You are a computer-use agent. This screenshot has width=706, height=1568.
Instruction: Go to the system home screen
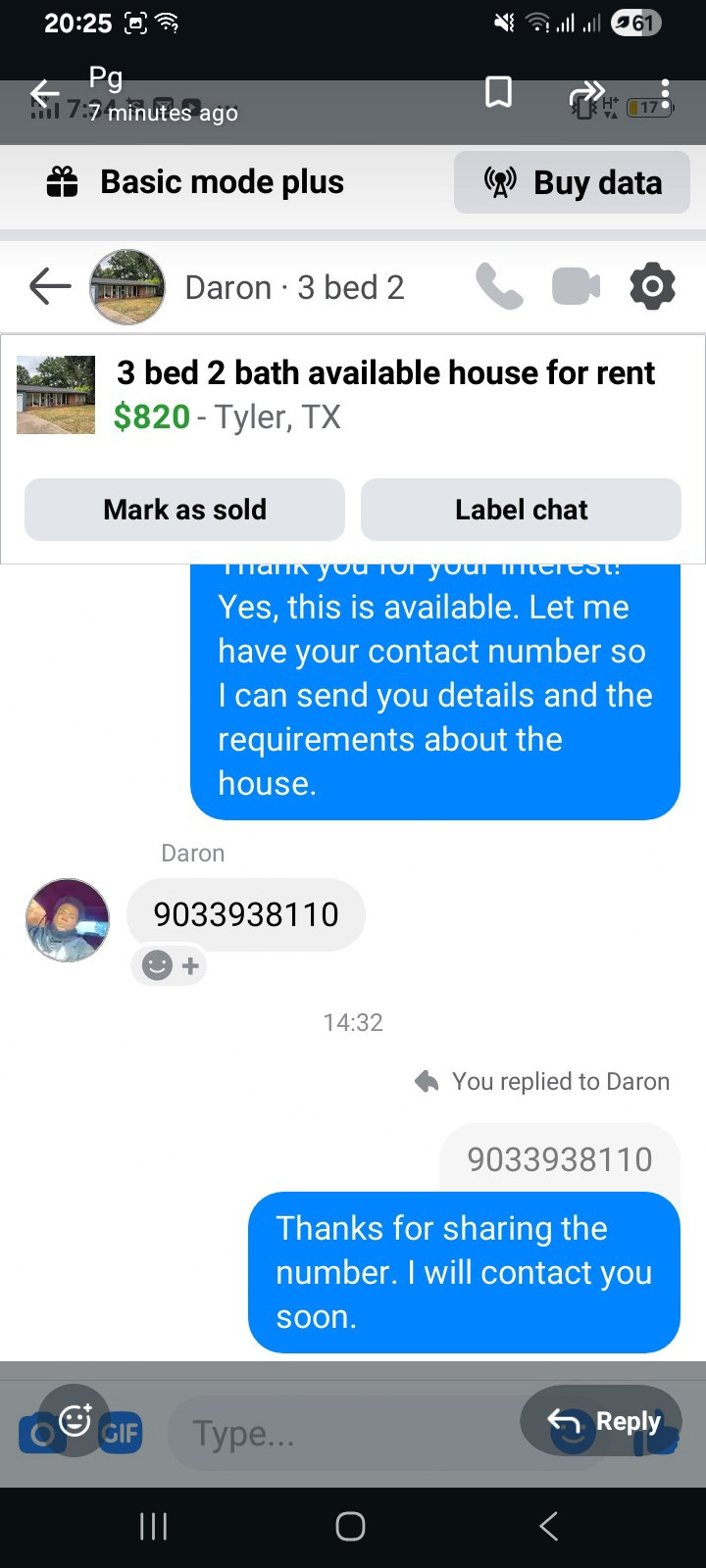coord(351,1526)
